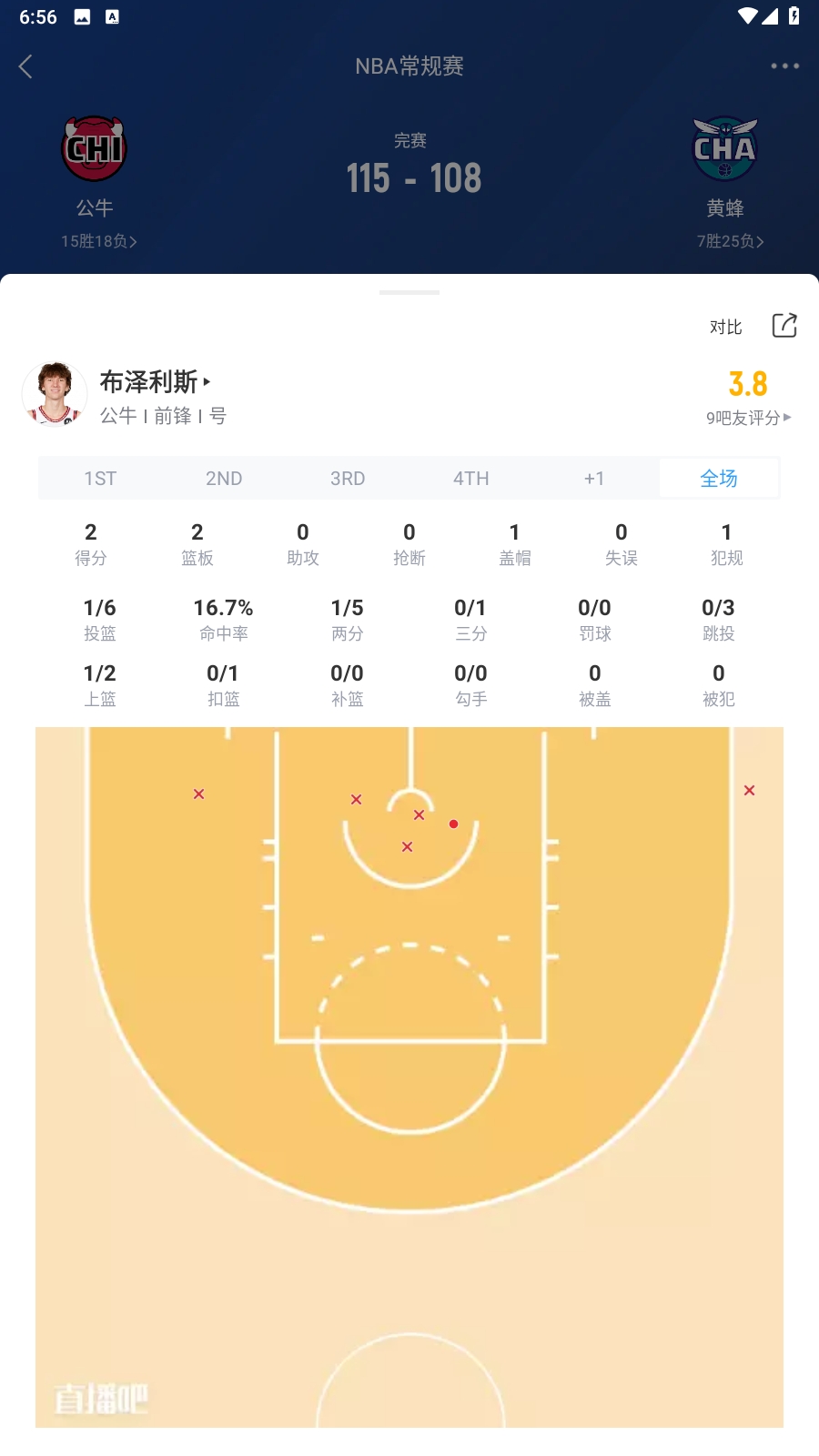Open 布泽利斯 player profile

pos(155,382)
